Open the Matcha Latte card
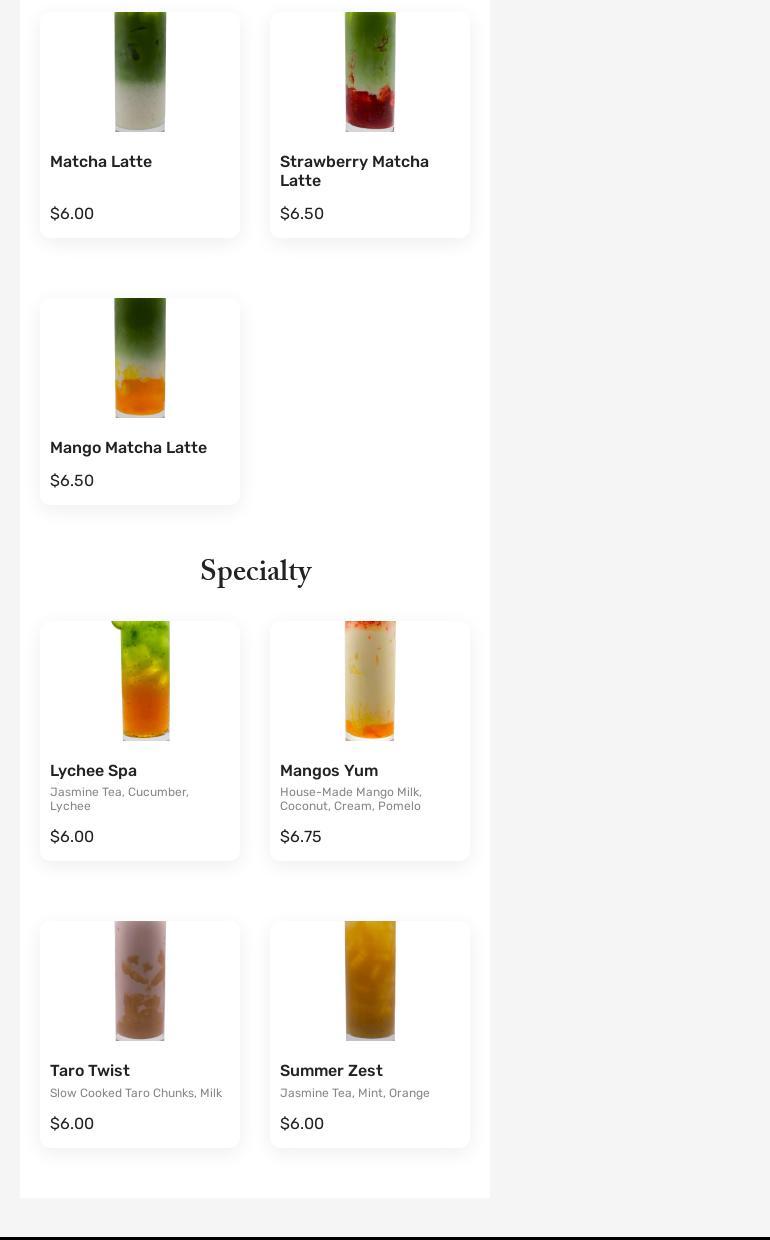770x1240 pixels. point(140,125)
